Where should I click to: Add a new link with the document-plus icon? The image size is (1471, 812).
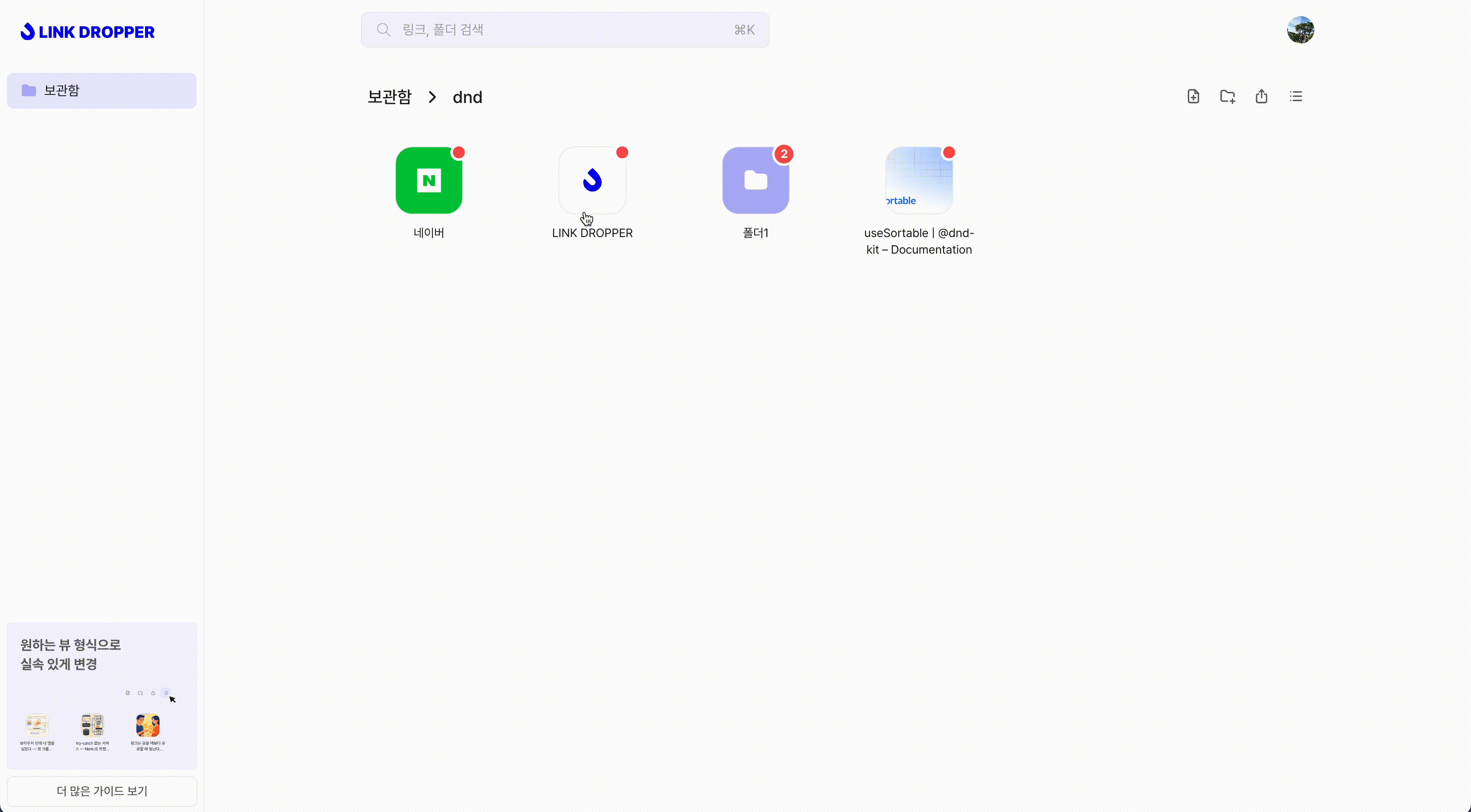click(1193, 97)
